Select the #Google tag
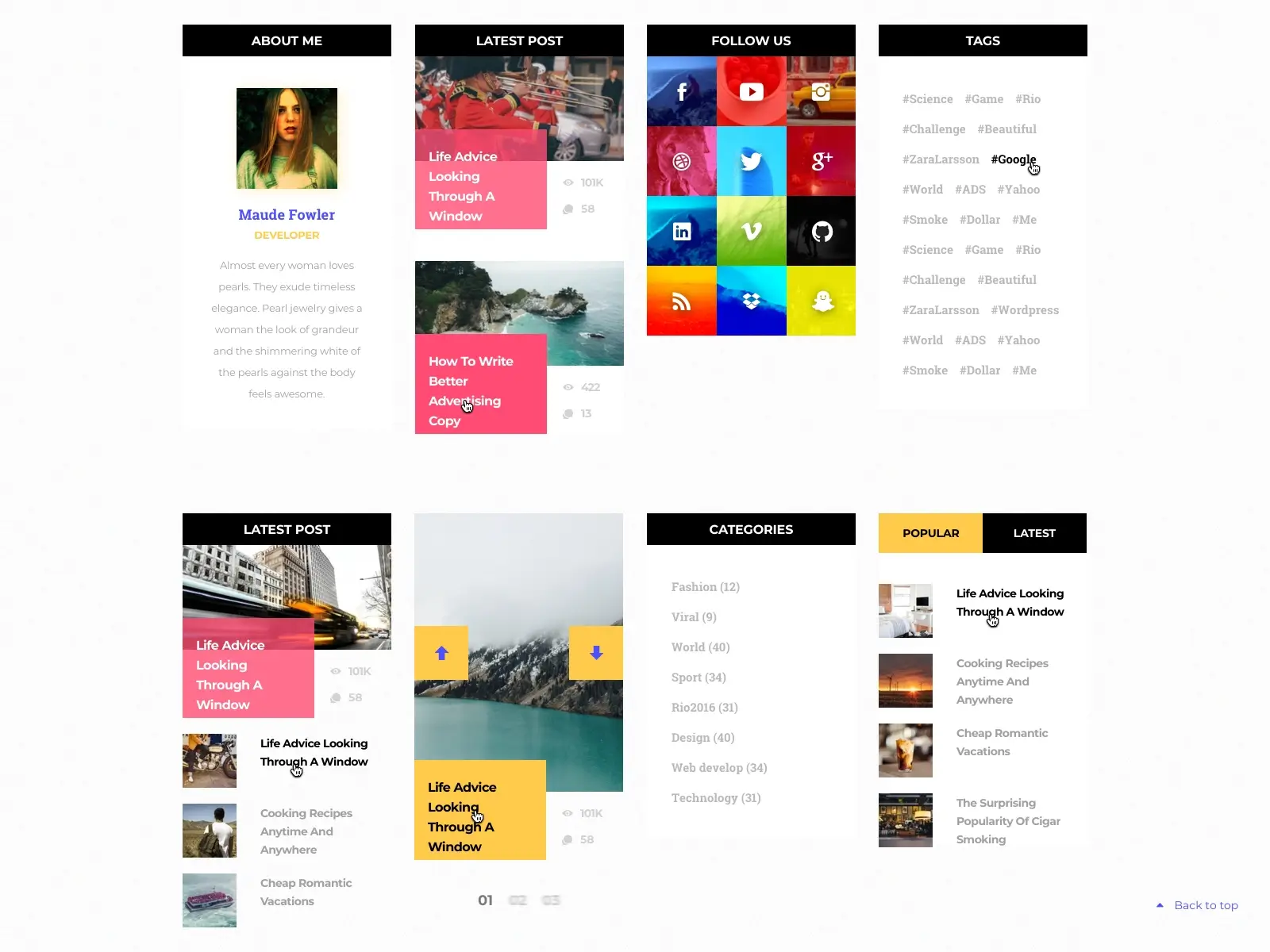Image resolution: width=1270 pixels, height=952 pixels. [1013, 159]
